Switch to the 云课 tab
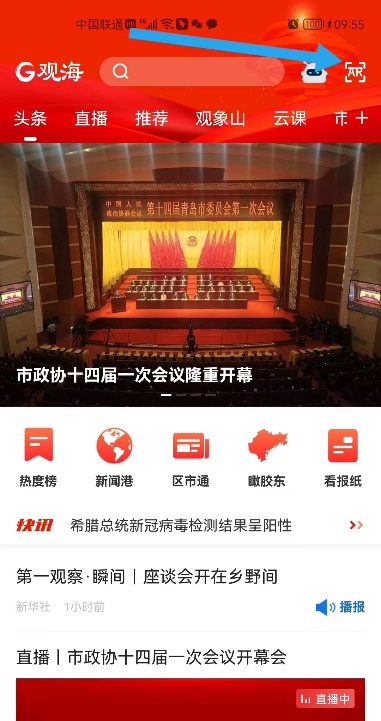381x721 pixels. click(x=290, y=119)
